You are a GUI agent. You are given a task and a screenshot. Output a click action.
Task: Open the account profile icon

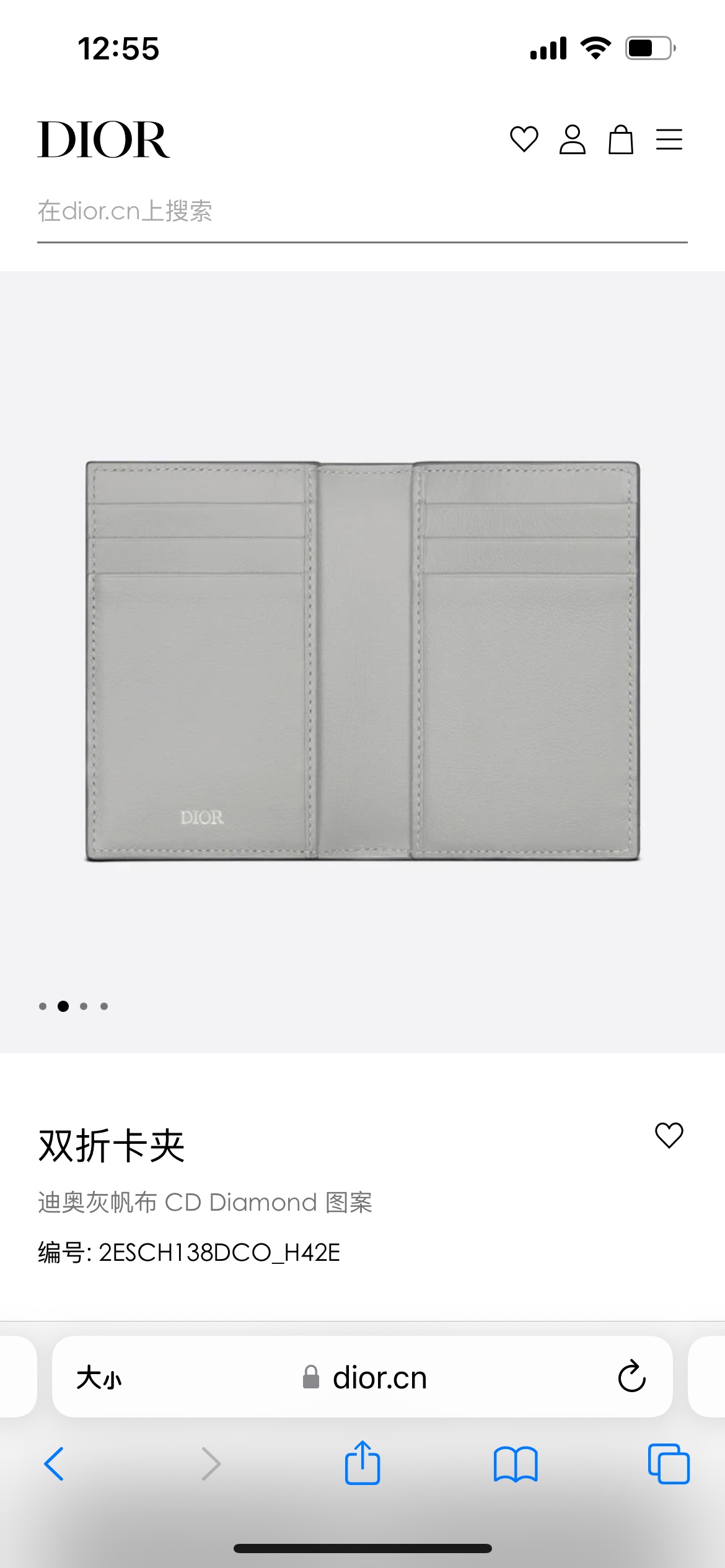click(x=572, y=139)
